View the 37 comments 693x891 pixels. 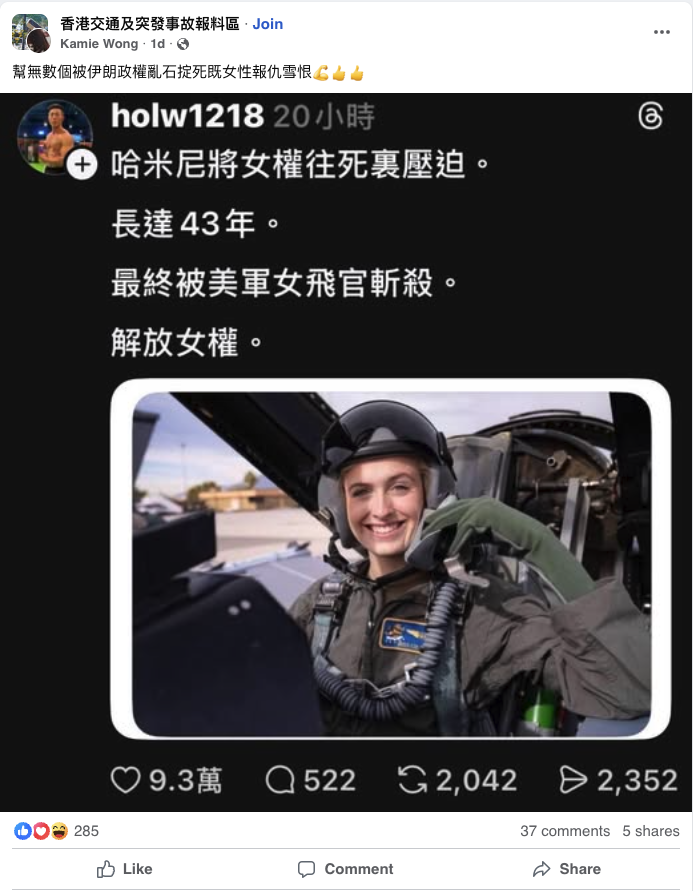tap(564, 831)
